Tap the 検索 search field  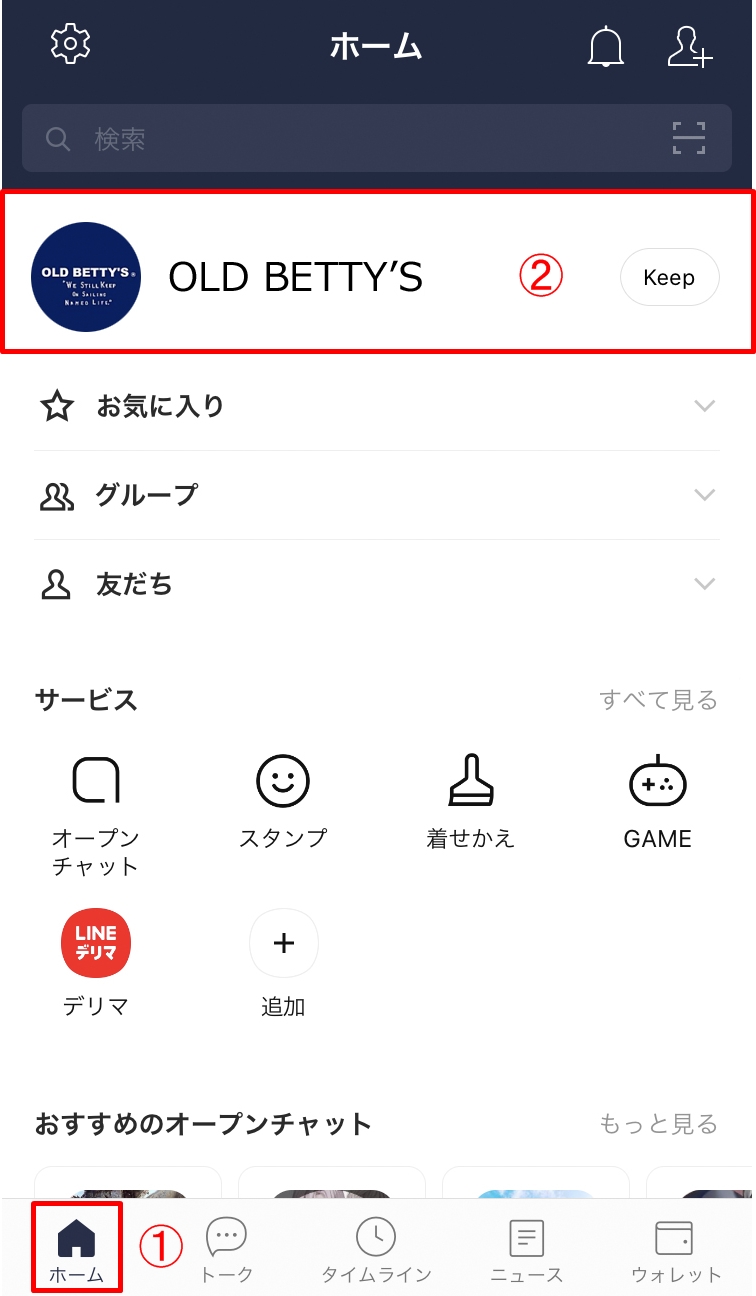340,138
